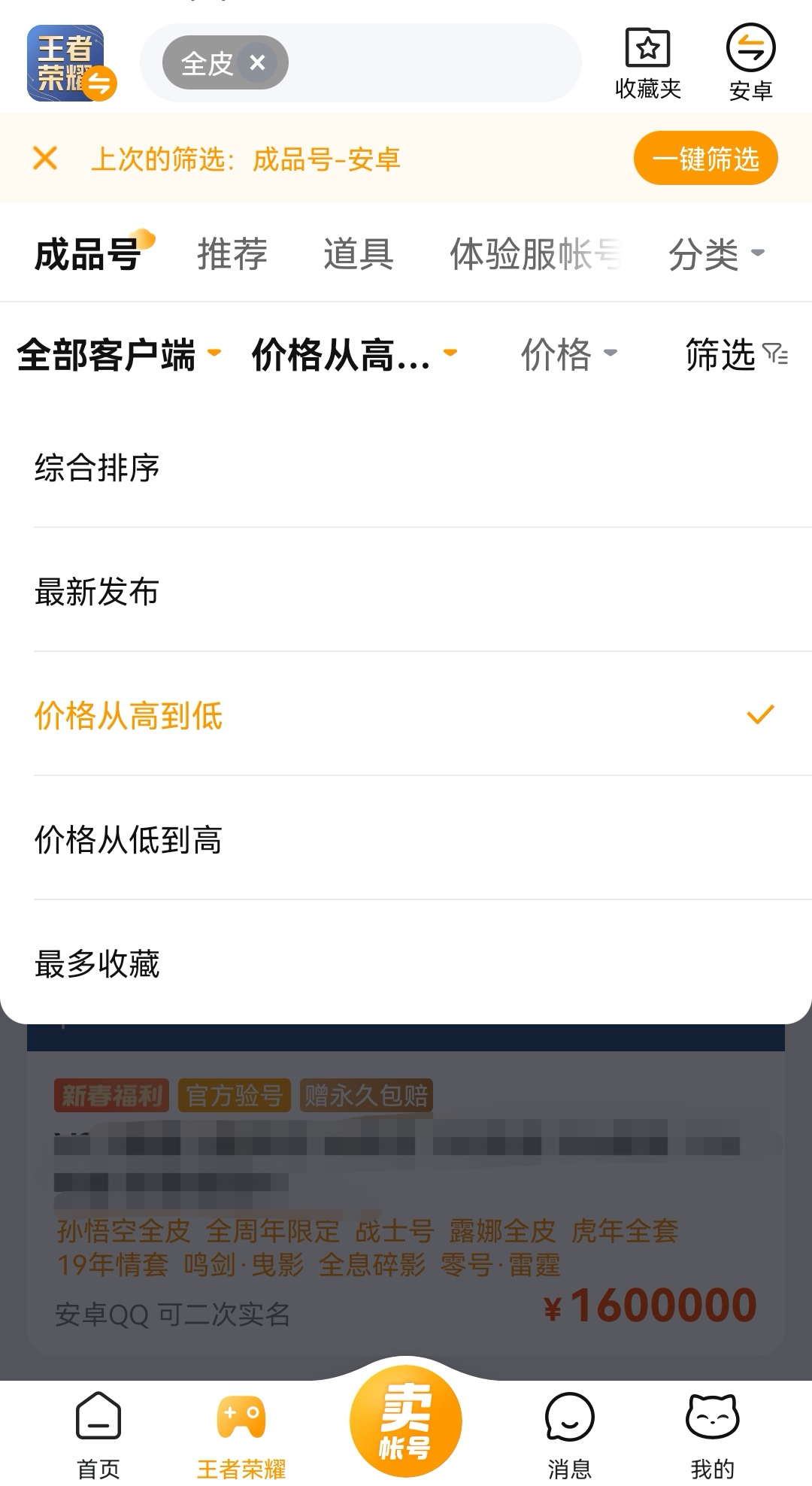Switch to 推荐 tab

click(232, 253)
